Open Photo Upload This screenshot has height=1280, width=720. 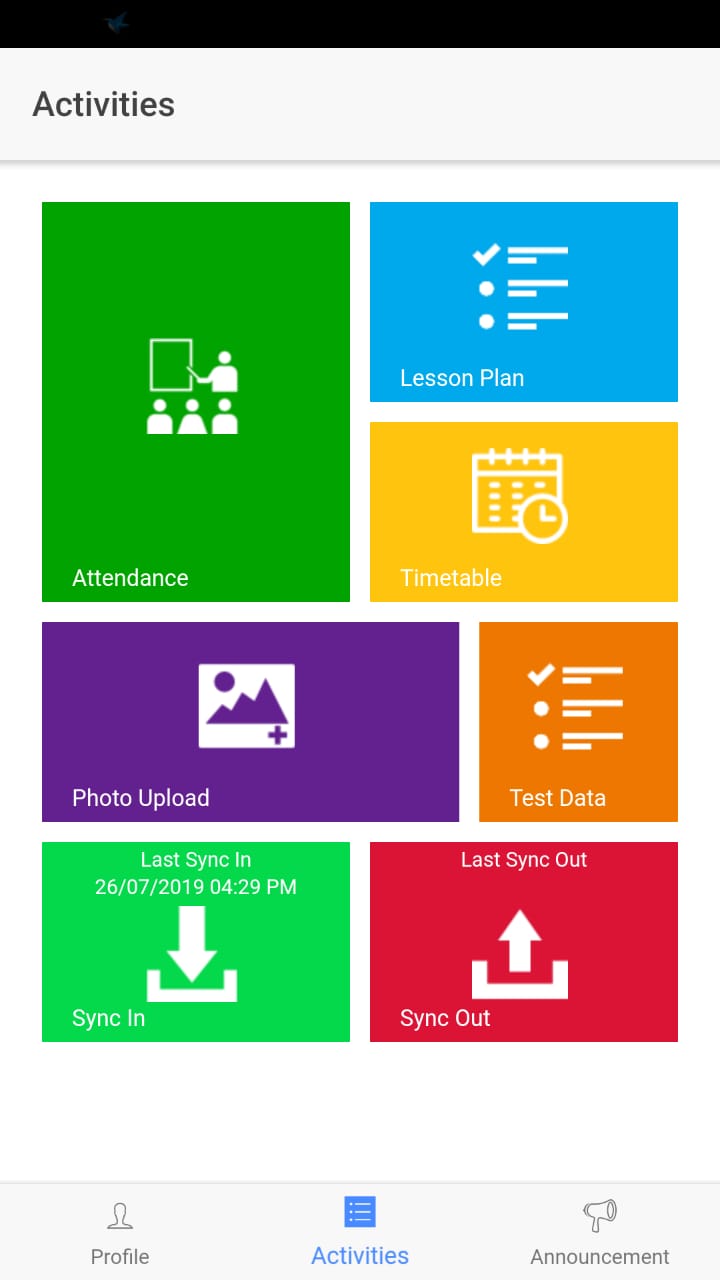click(250, 722)
